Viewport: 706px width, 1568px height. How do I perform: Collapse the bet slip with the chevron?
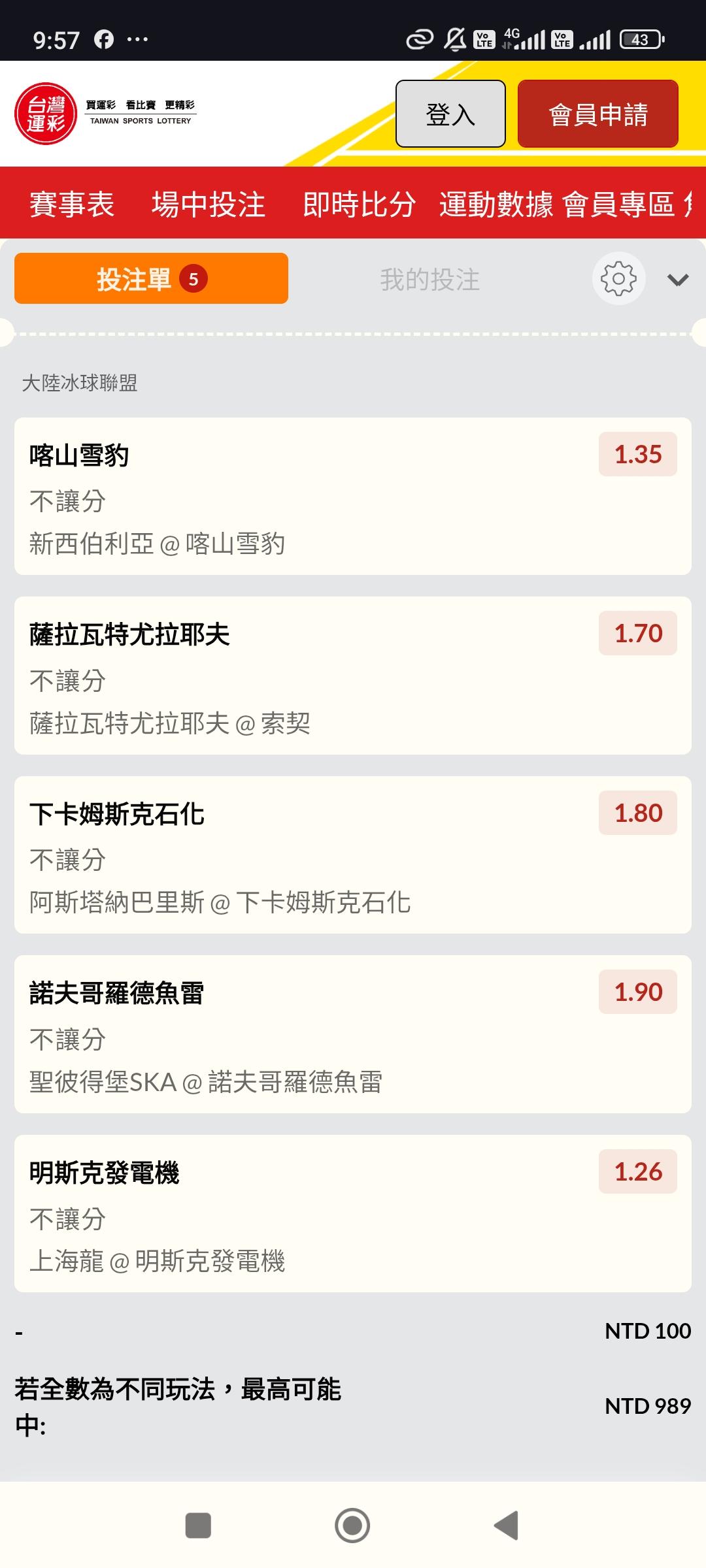point(677,280)
